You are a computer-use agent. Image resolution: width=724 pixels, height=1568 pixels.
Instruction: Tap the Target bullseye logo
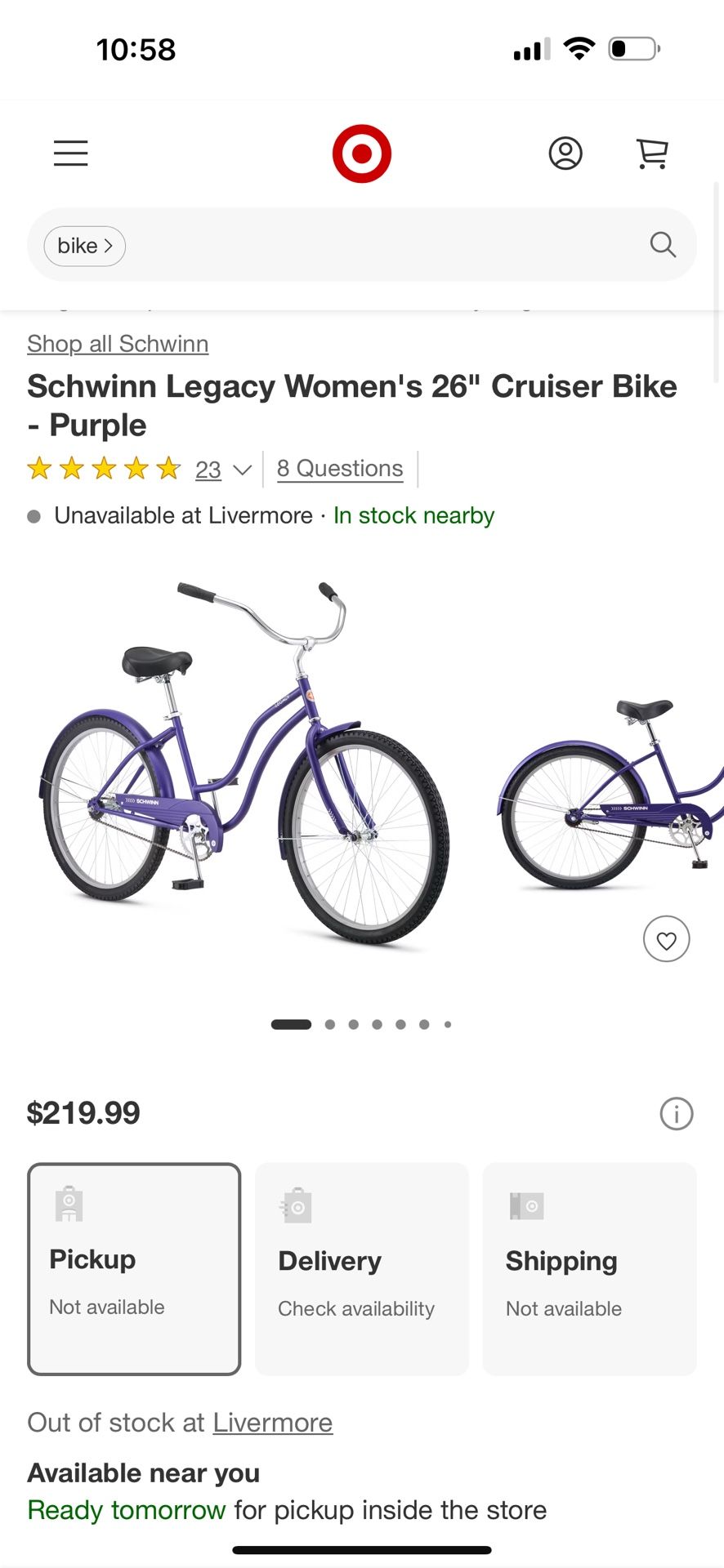pos(362,153)
